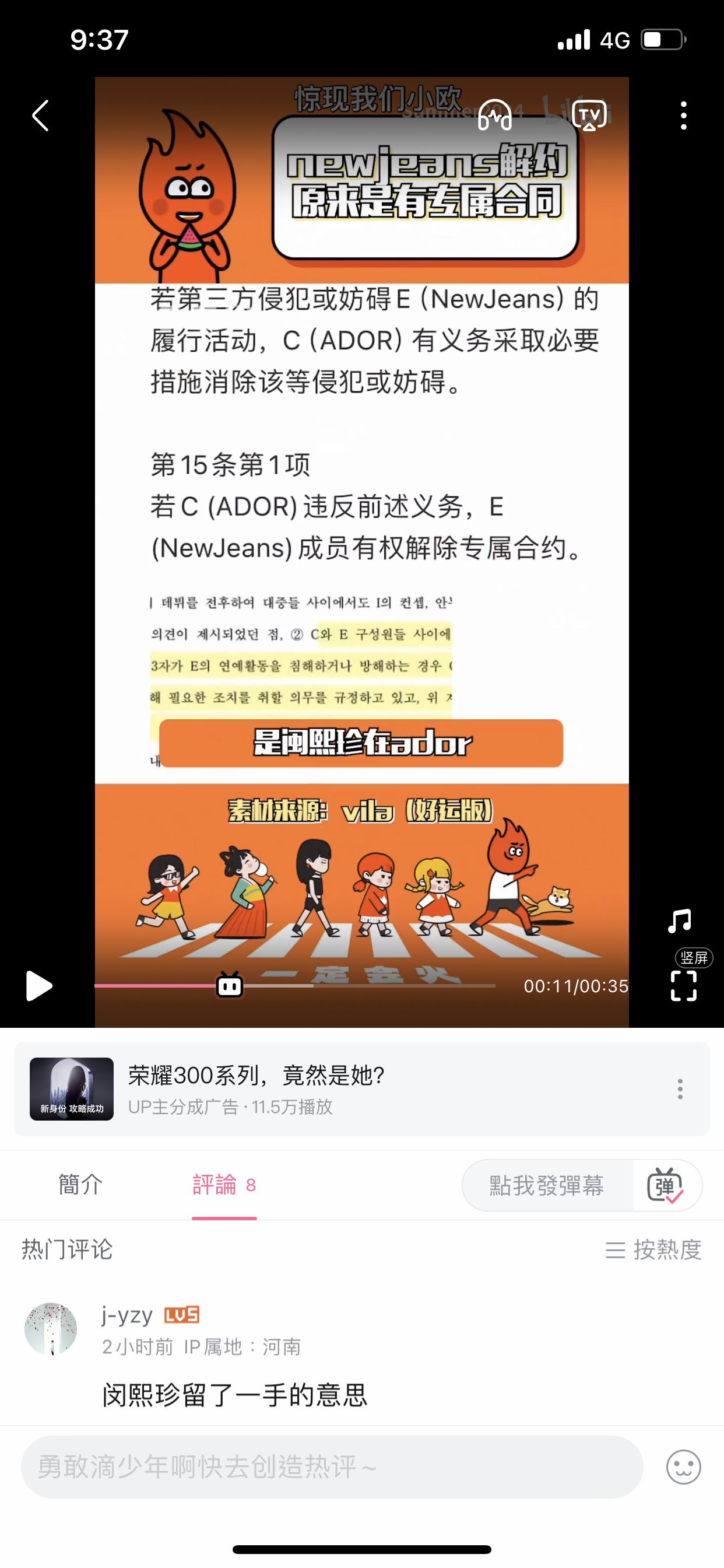Open options for the 荣耀300系列 ad
This screenshot has width=724, height=1568.
(x=680, y=1088)
